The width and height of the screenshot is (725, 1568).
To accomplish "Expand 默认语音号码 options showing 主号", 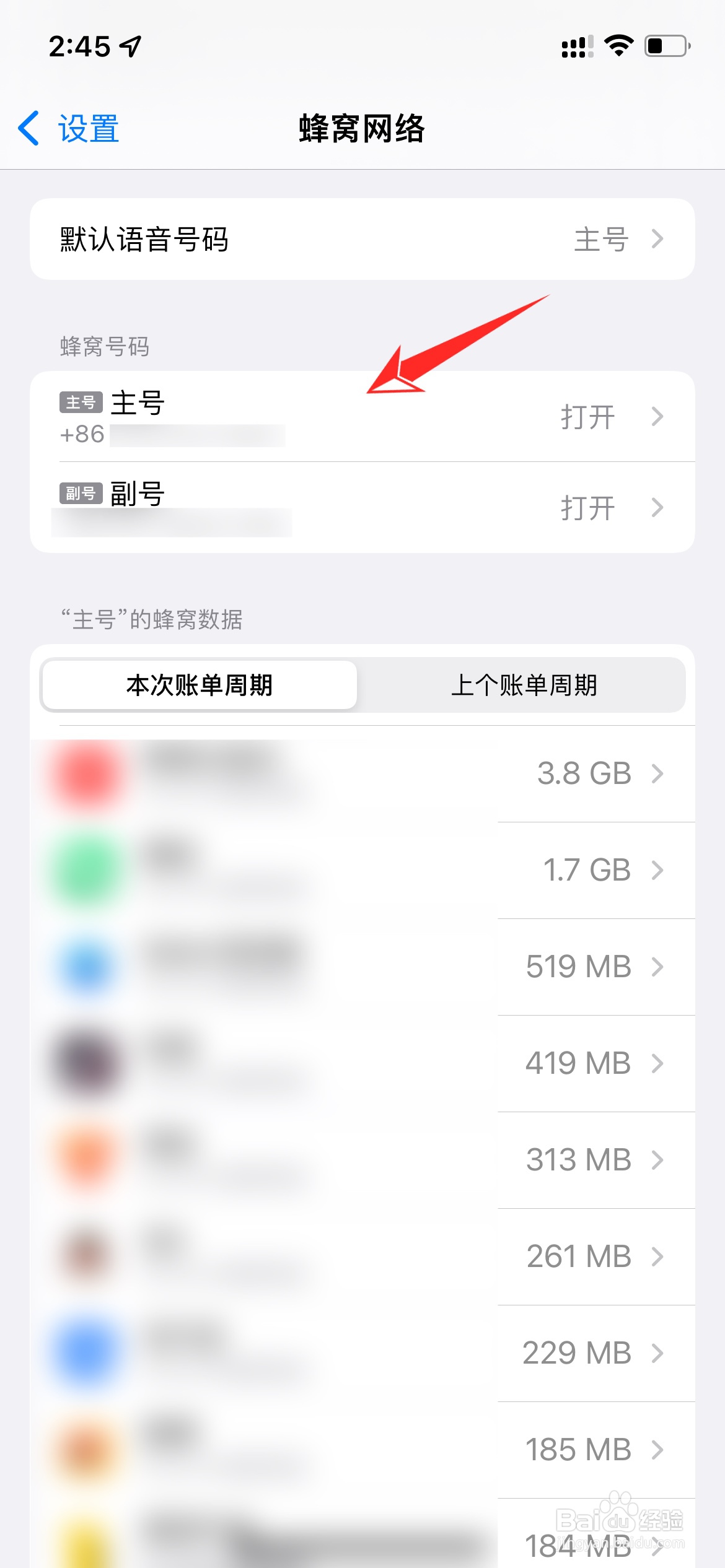I will click(x=362, y=239).
